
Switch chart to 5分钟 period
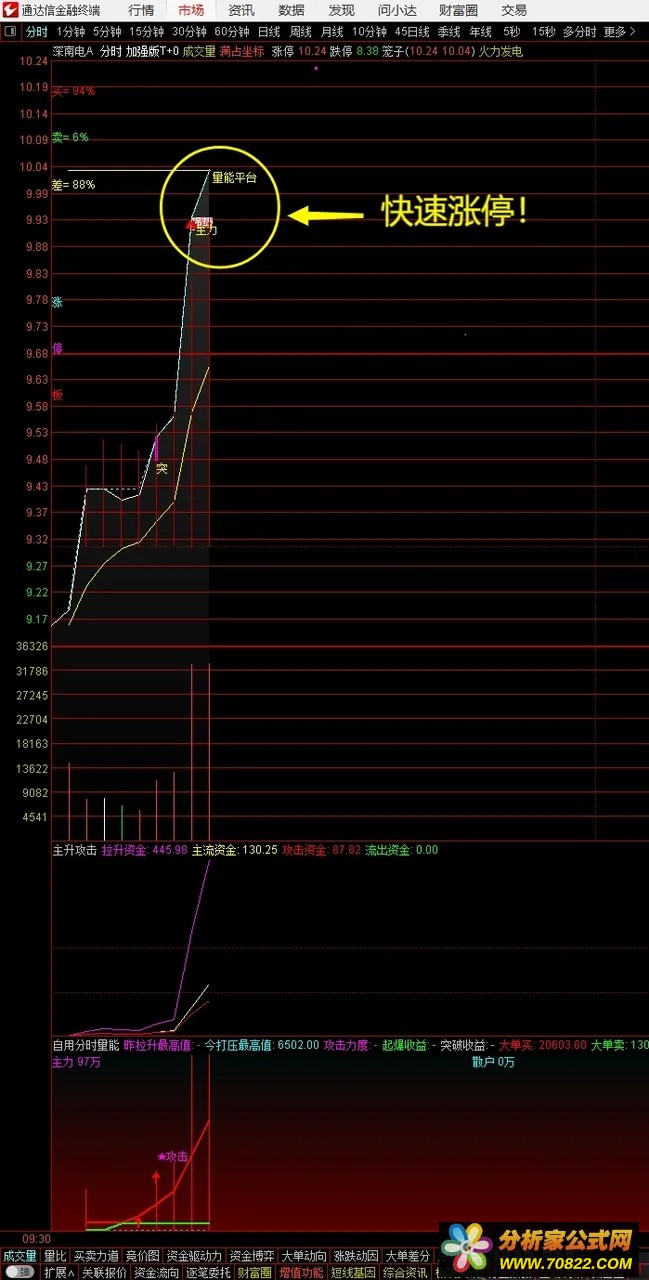(107, 32)
